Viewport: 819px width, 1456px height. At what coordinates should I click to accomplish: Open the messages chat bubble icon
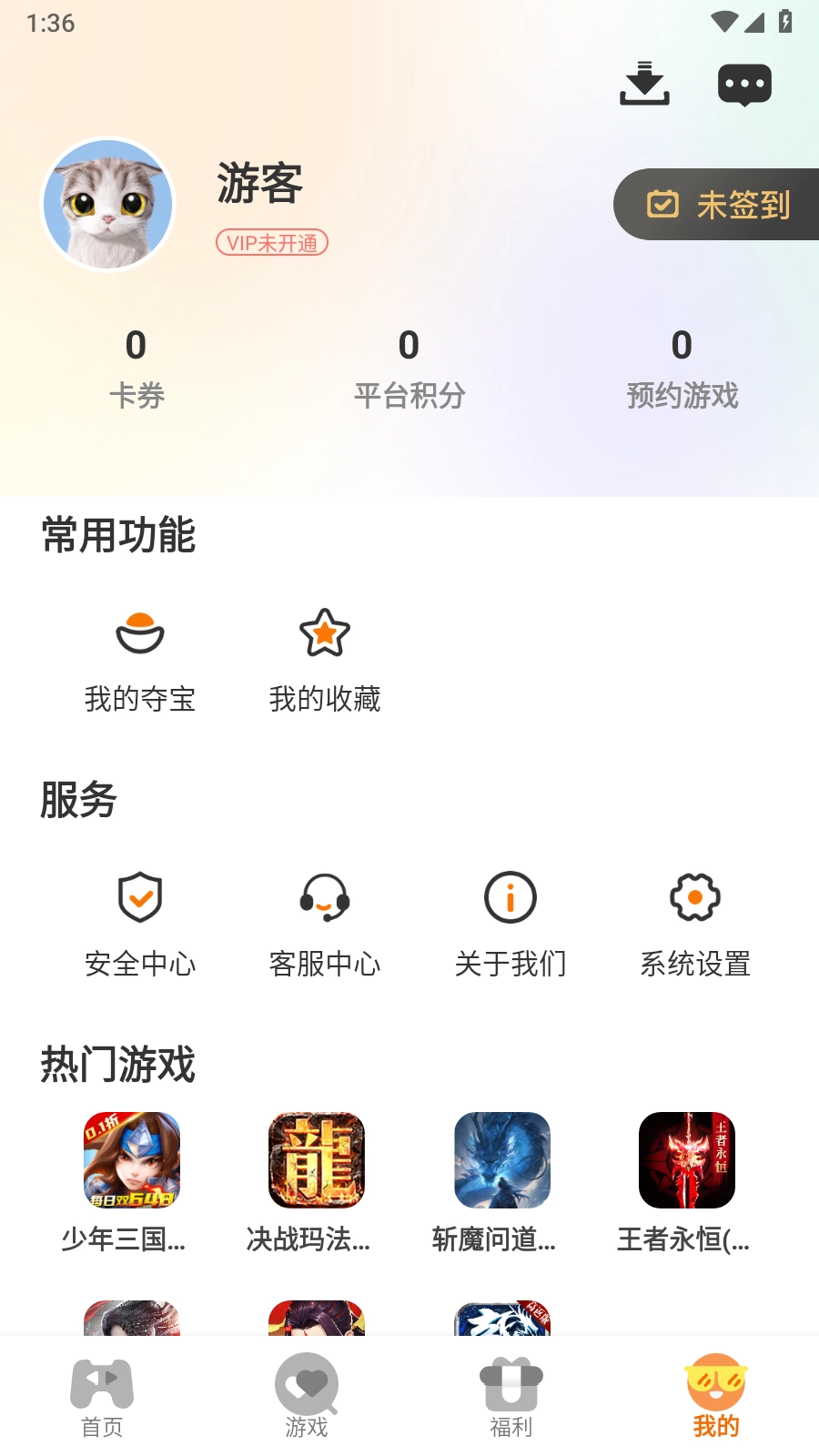pyautogui.click(x=744, y=85)
